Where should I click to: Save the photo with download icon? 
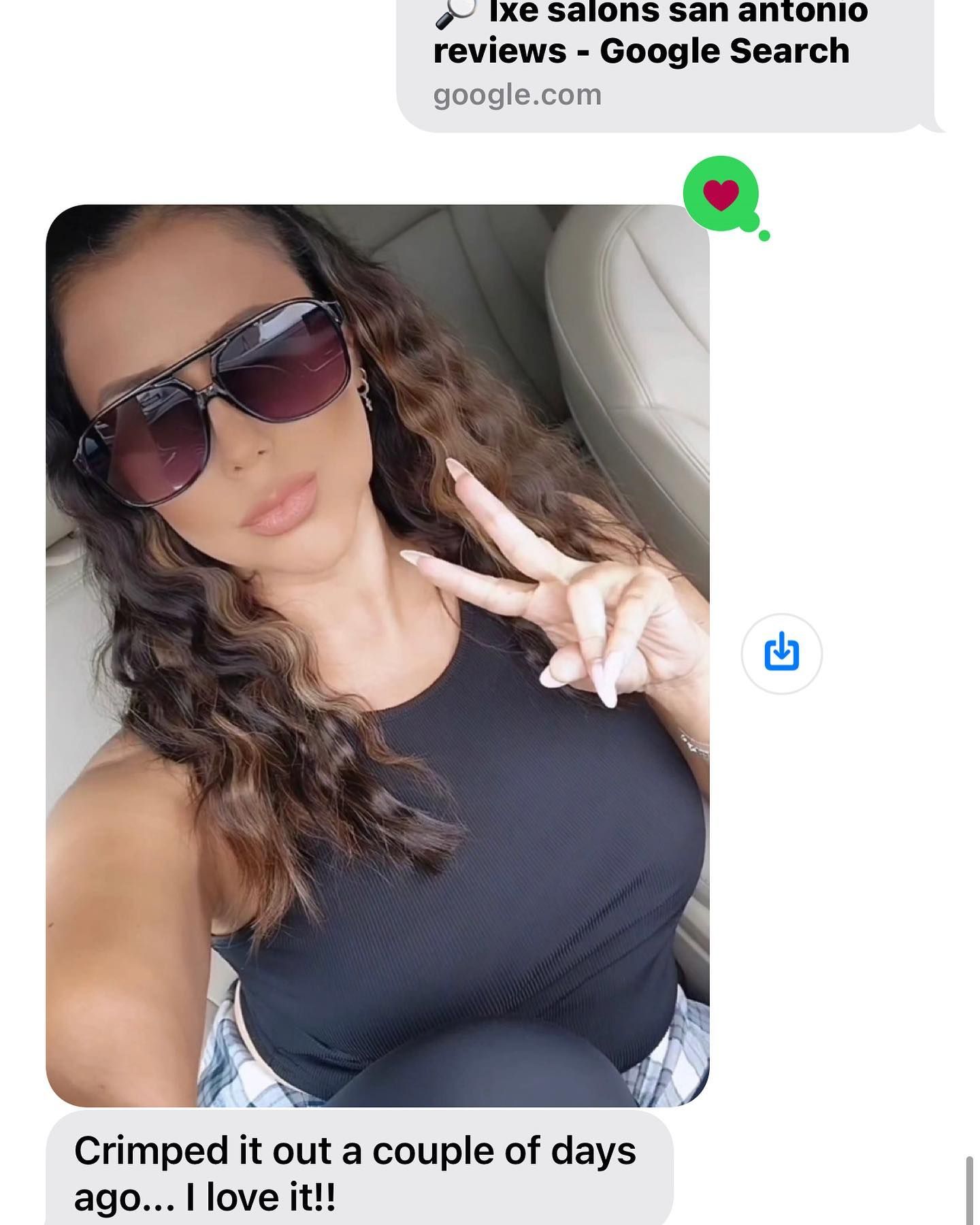(781, 653)
